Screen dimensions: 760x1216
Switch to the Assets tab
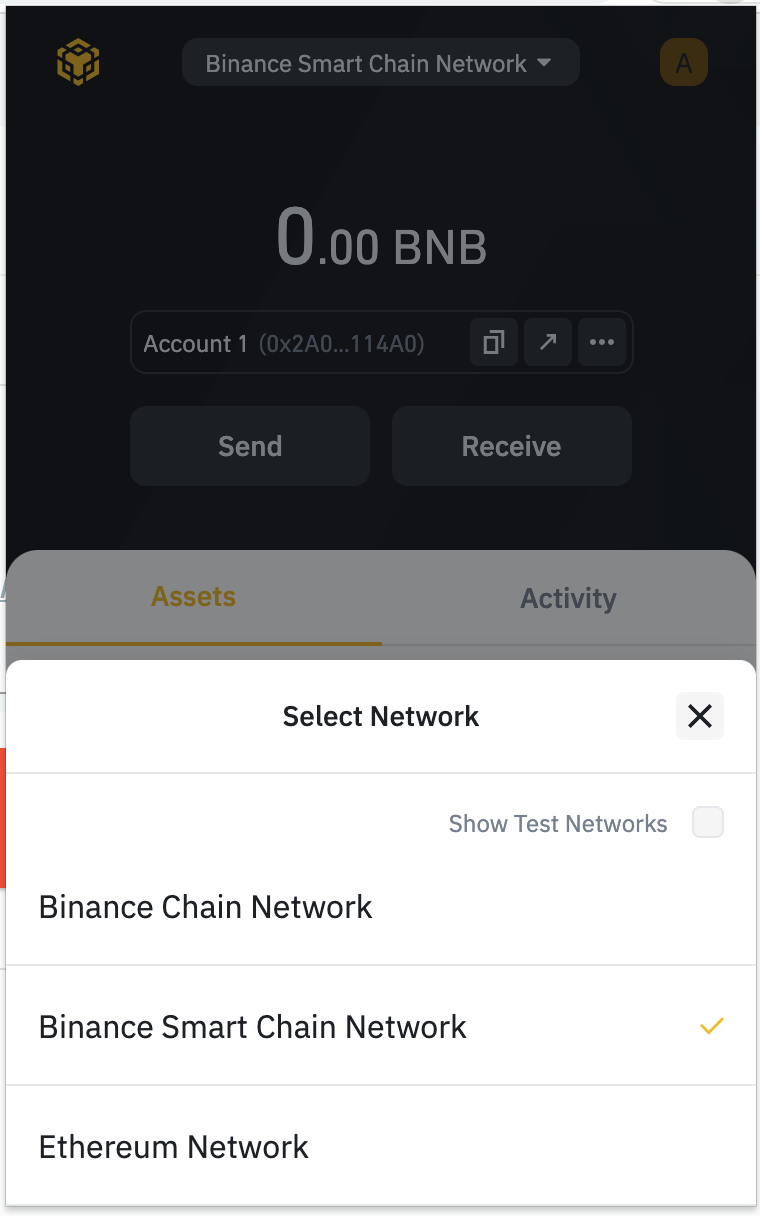(194, 597)
